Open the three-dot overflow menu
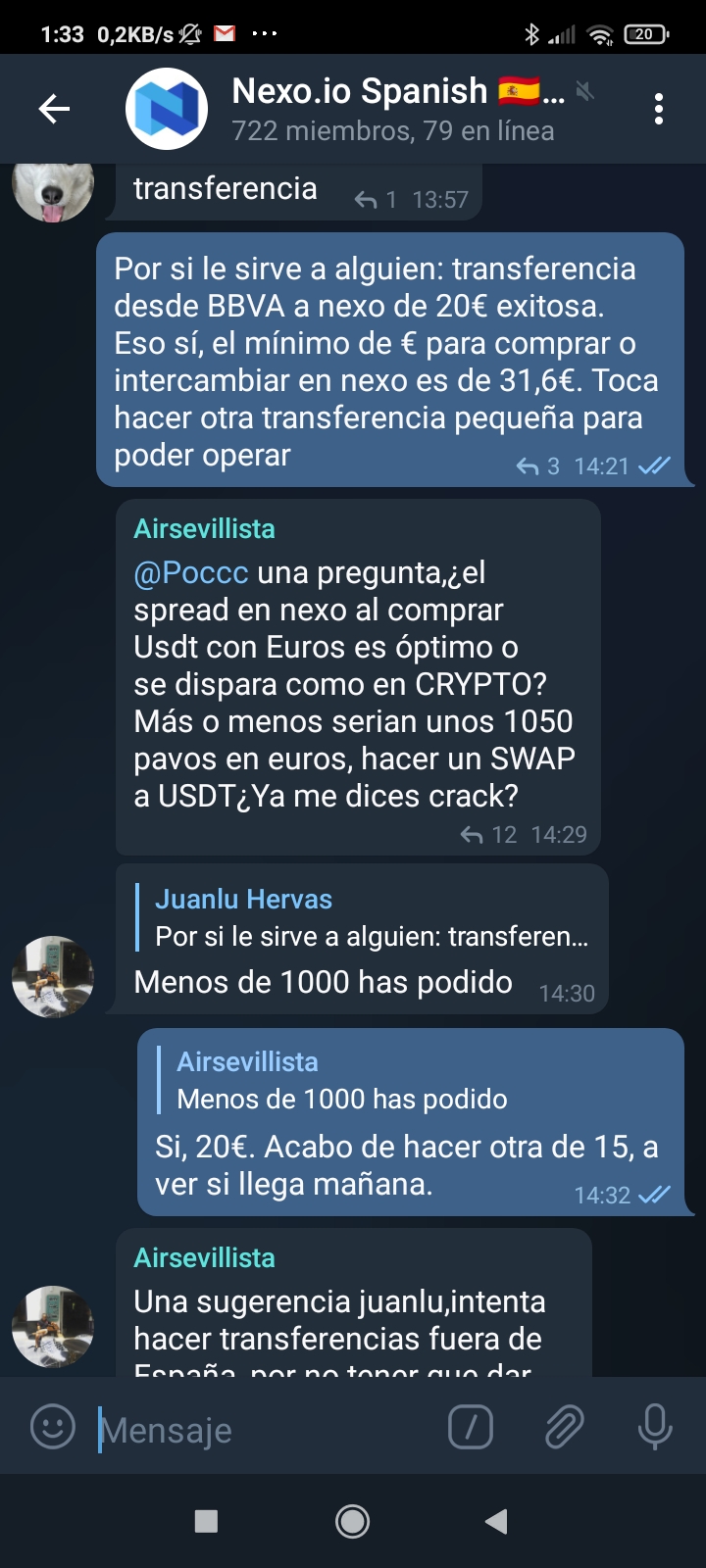 tap(659, 109)
